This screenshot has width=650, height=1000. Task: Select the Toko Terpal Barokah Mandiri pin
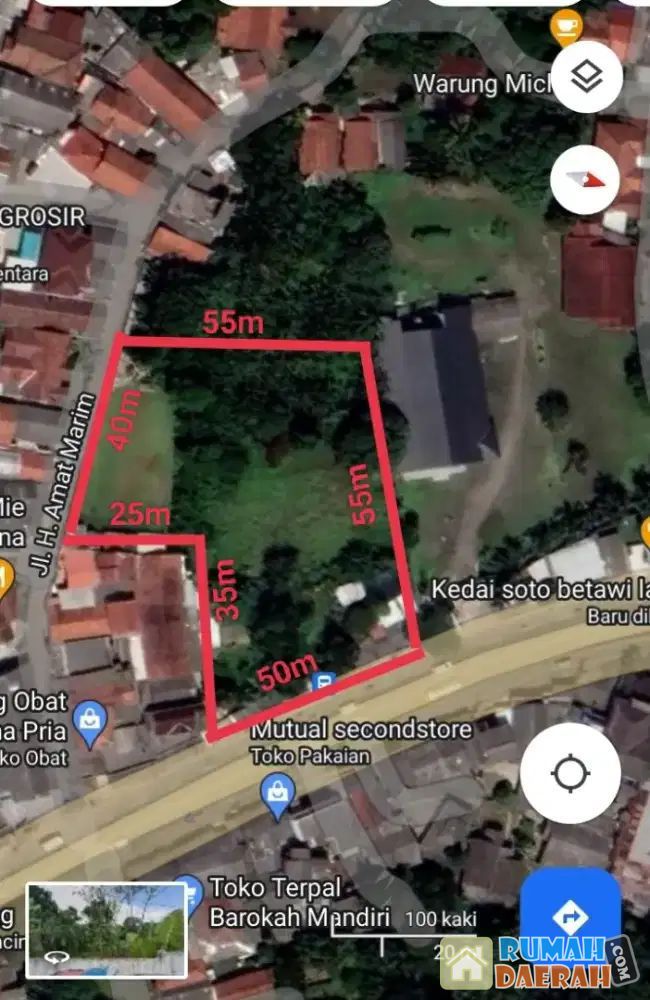tap(187, 890)
